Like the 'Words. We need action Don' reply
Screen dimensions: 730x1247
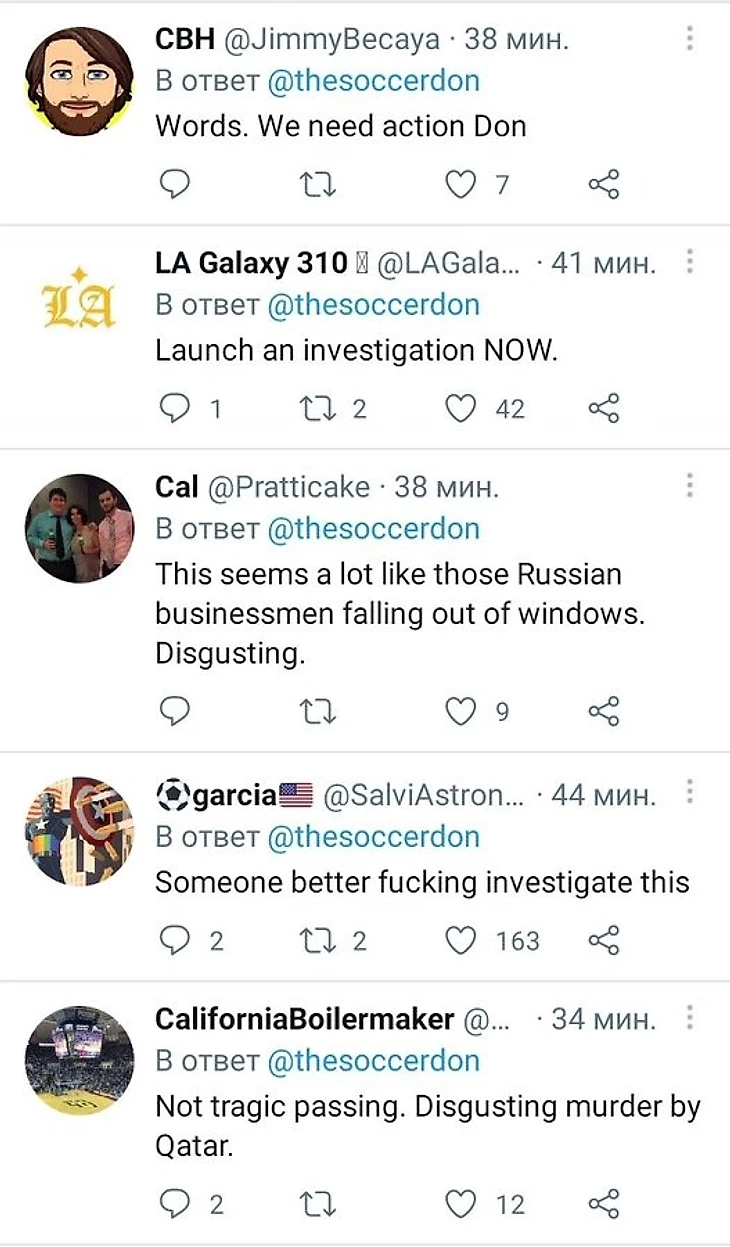[x=461, y=185]
